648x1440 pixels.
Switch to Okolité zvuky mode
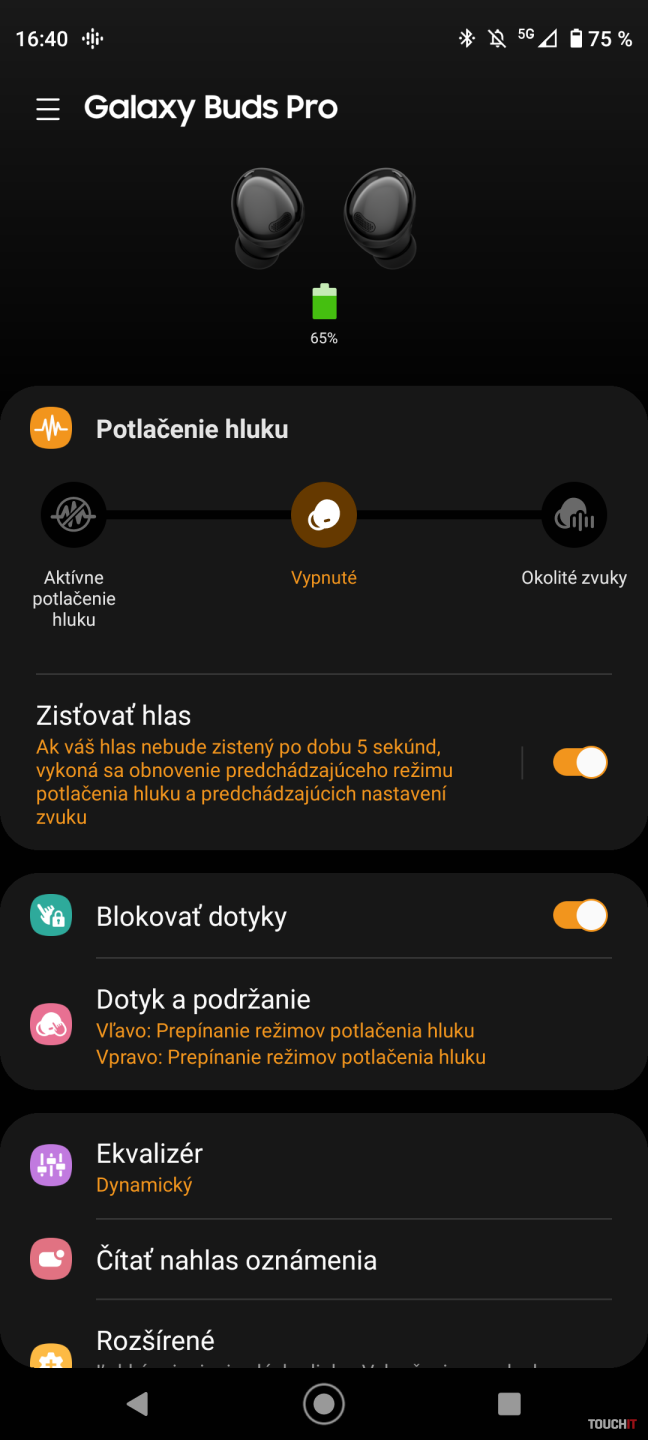[x=574, y=515]
